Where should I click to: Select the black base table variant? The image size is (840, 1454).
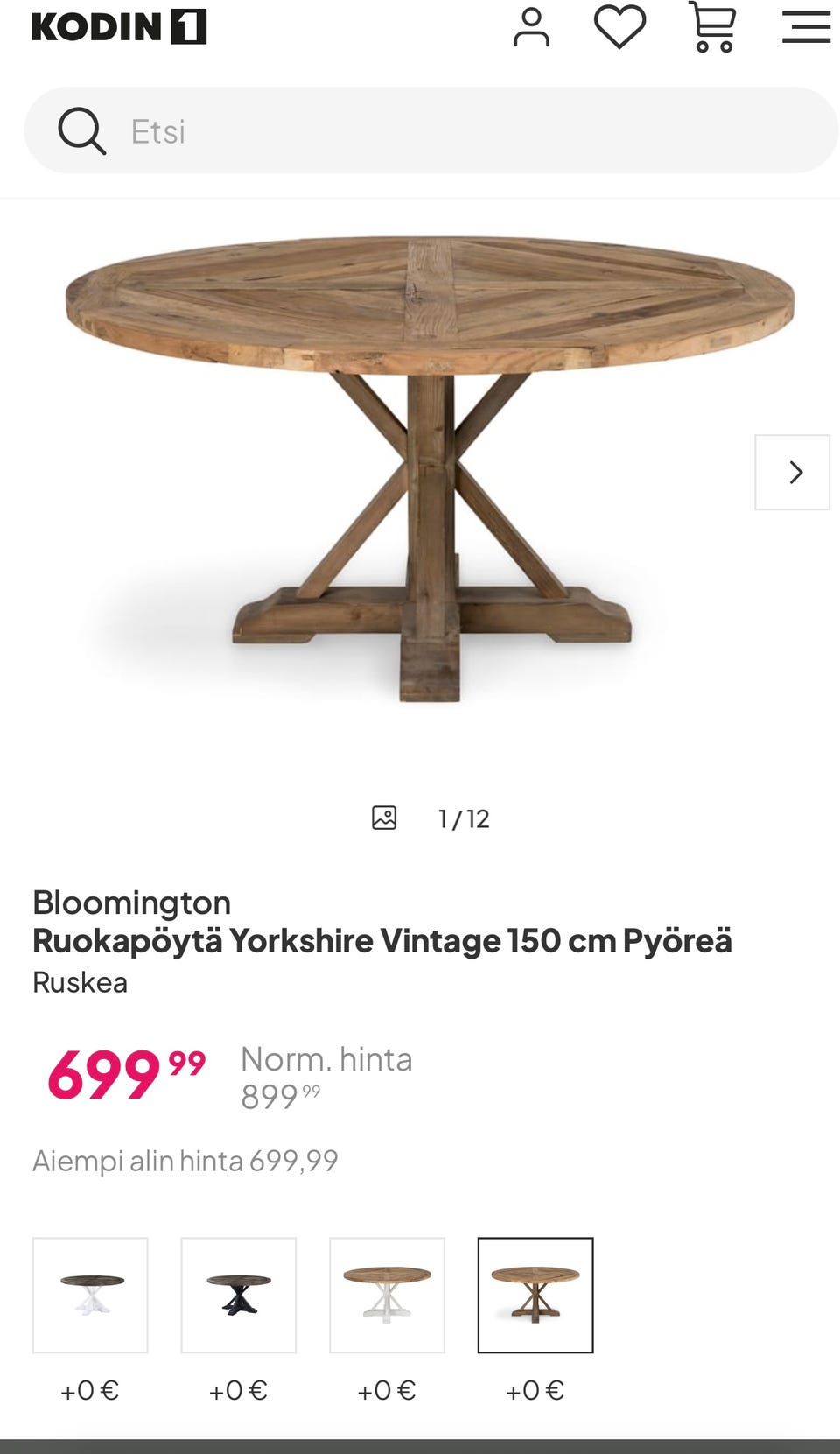[239, 1295]
